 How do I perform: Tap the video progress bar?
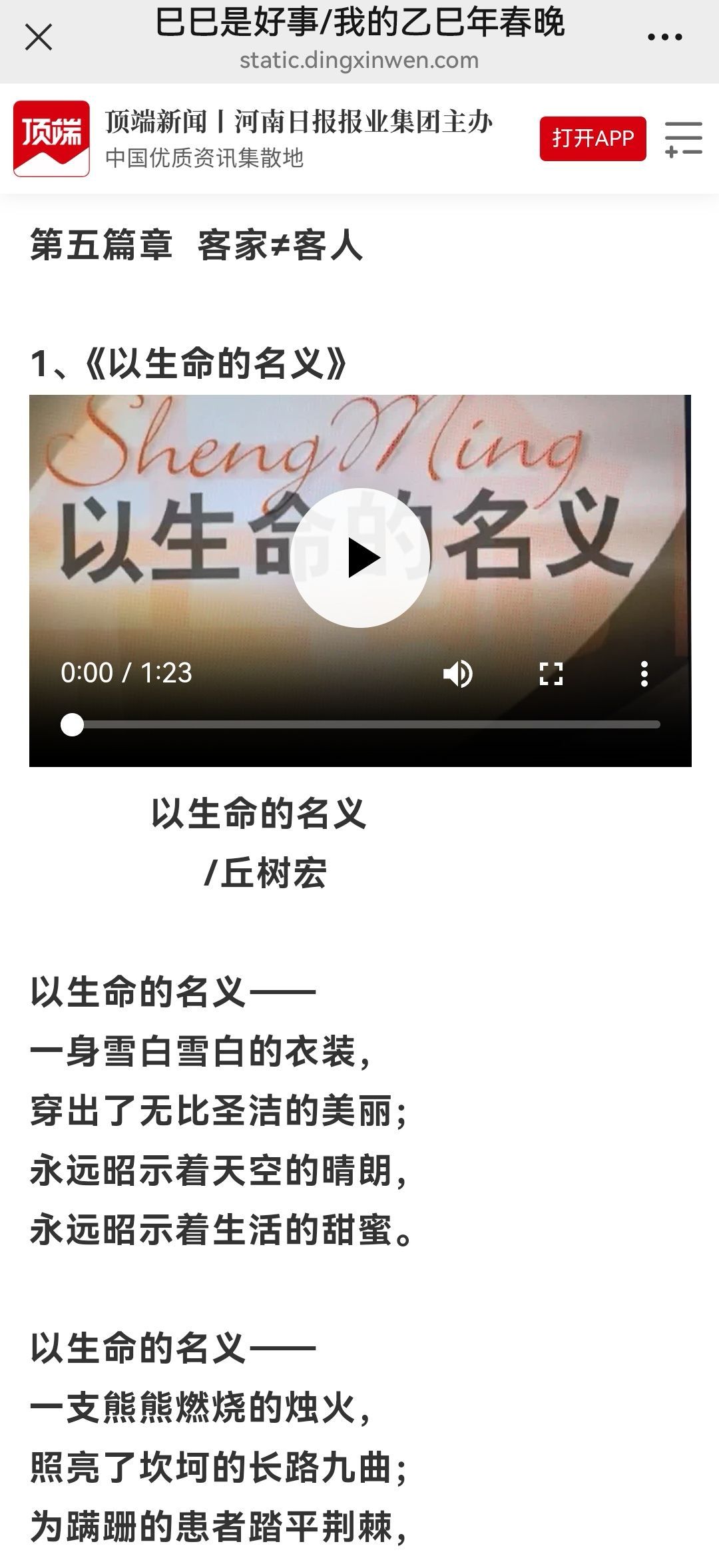coord(366,724)
